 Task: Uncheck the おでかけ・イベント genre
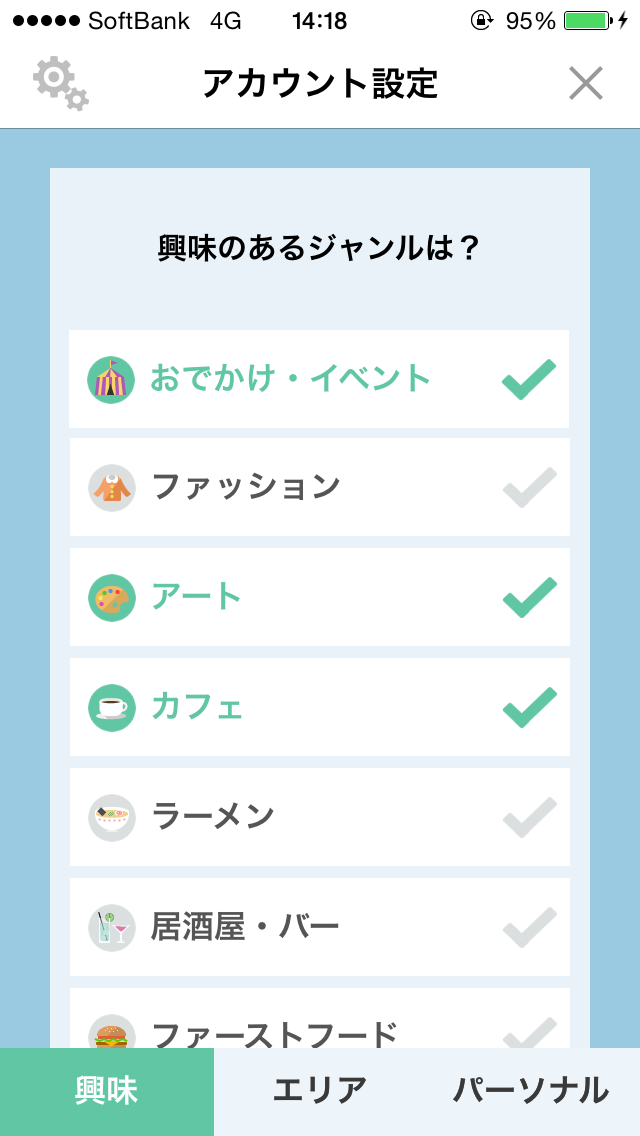(x=319, y=379)
